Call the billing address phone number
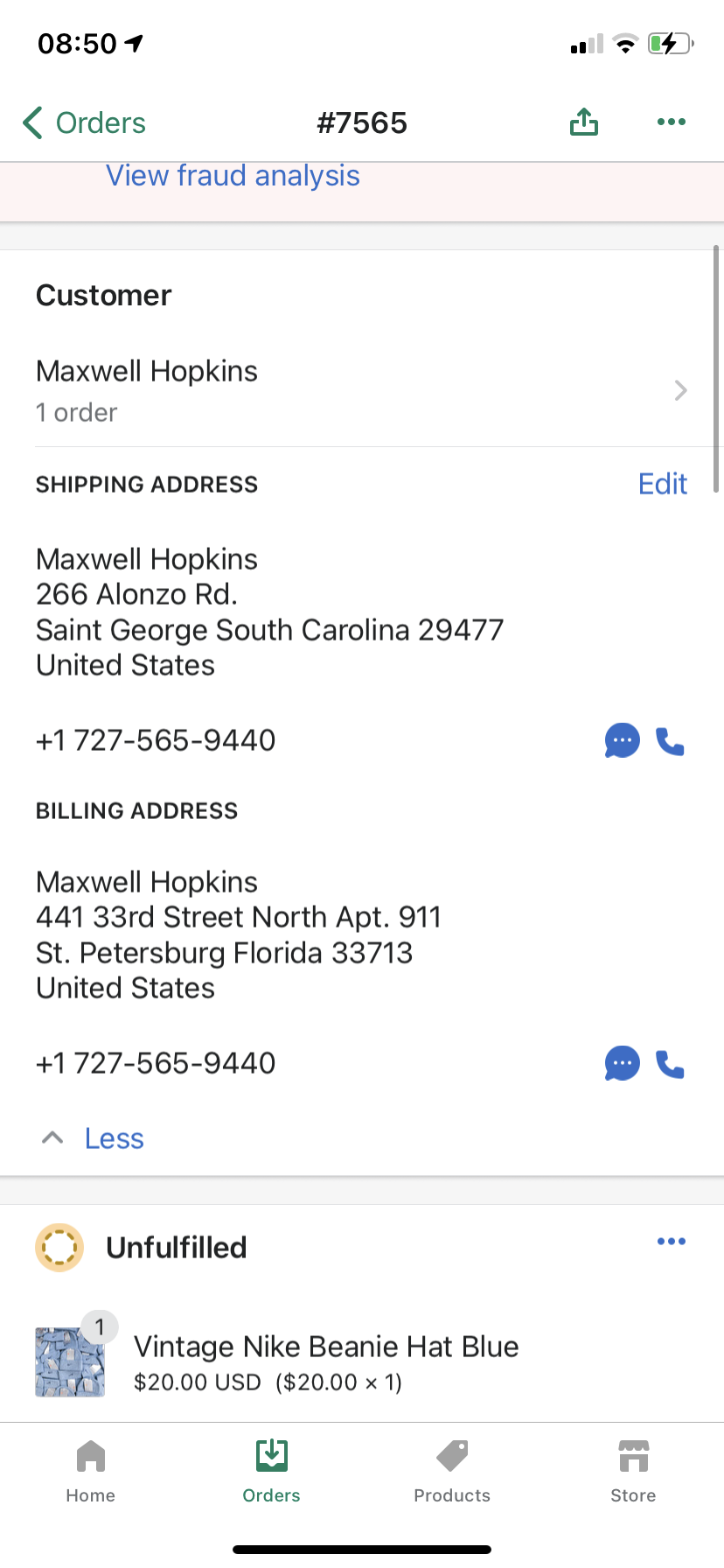The width and height of the screenshot is (724, 1568). (x=670, y=1064)
